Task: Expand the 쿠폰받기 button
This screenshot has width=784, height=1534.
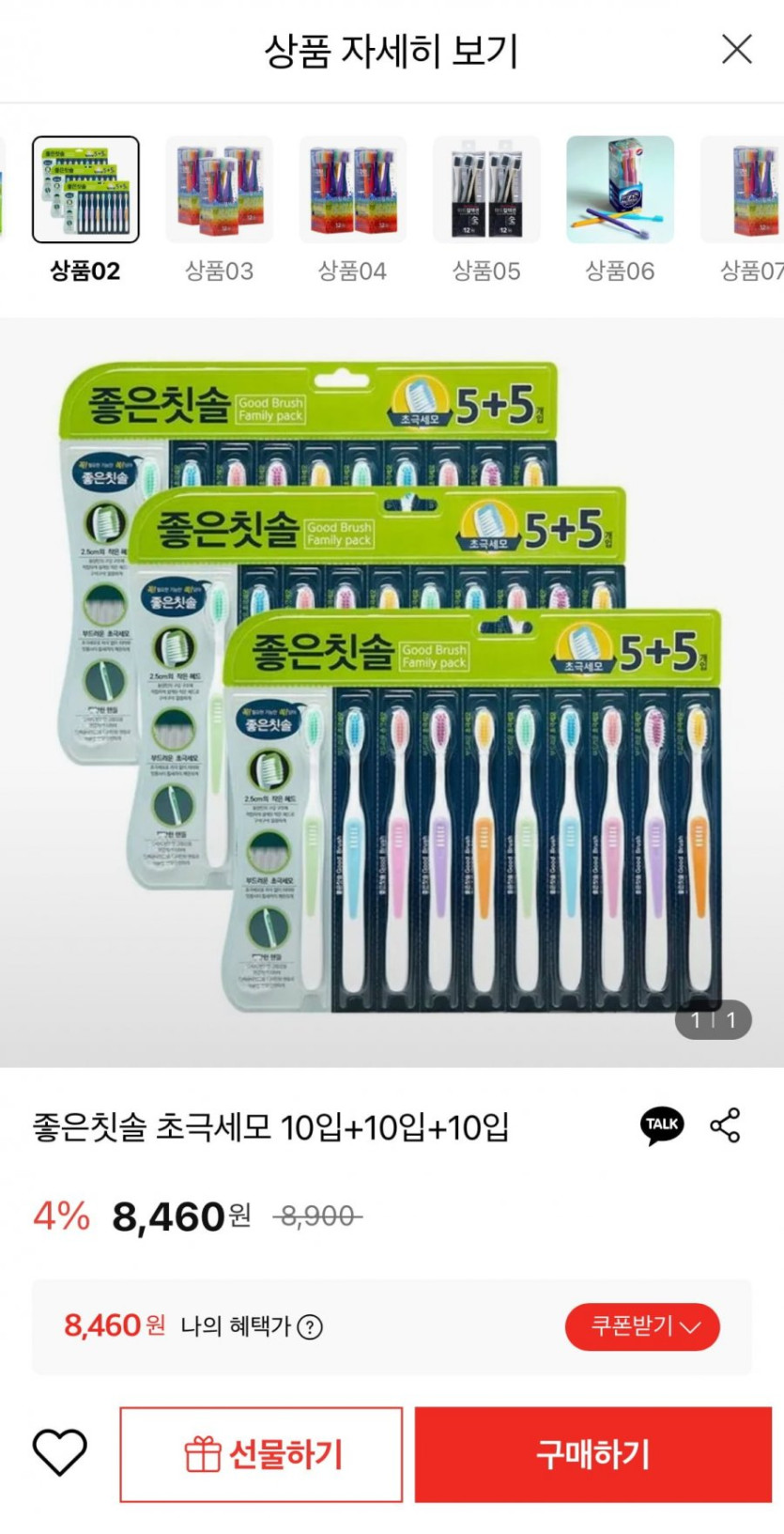Action: coord(642,1326)
